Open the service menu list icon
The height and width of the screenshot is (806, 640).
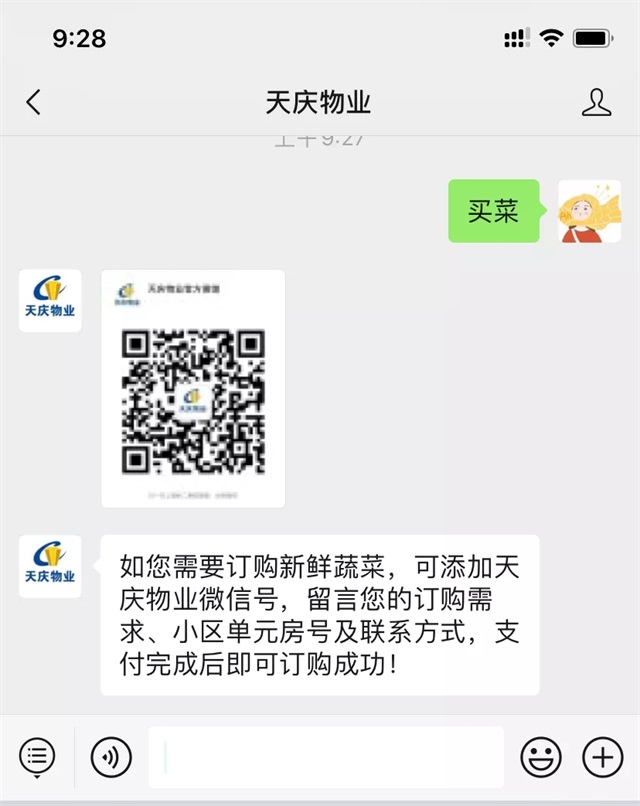click(x=38, y=757)
